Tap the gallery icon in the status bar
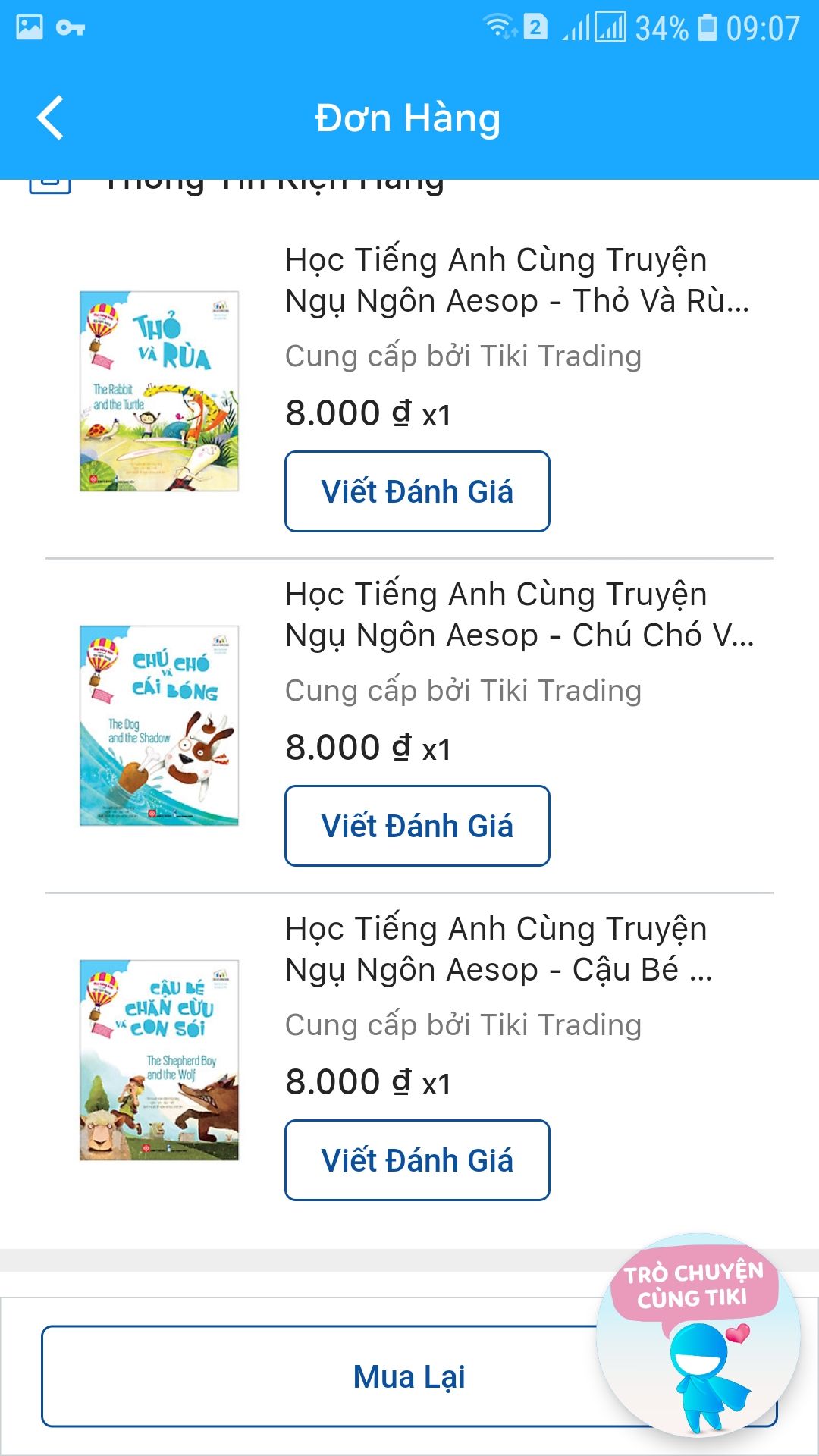Screen dimensions: 819x1456 pos(29,27)
